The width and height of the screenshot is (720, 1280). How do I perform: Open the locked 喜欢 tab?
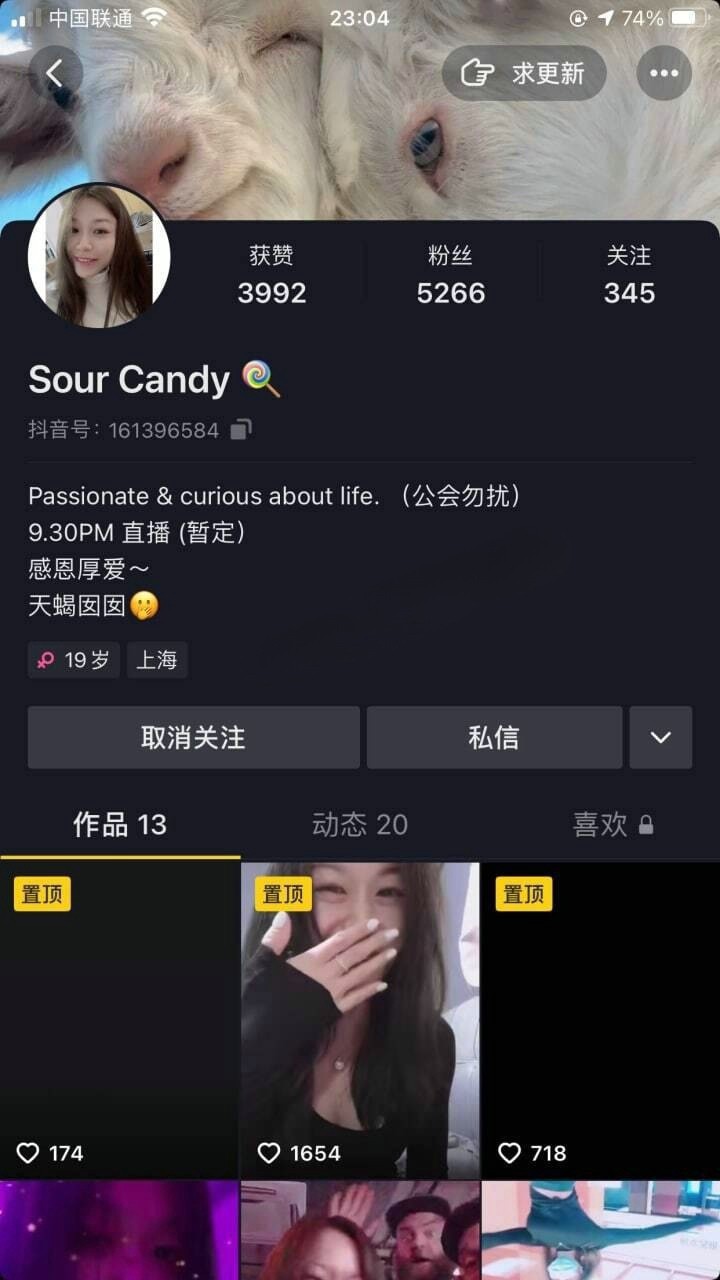point(612,825)
